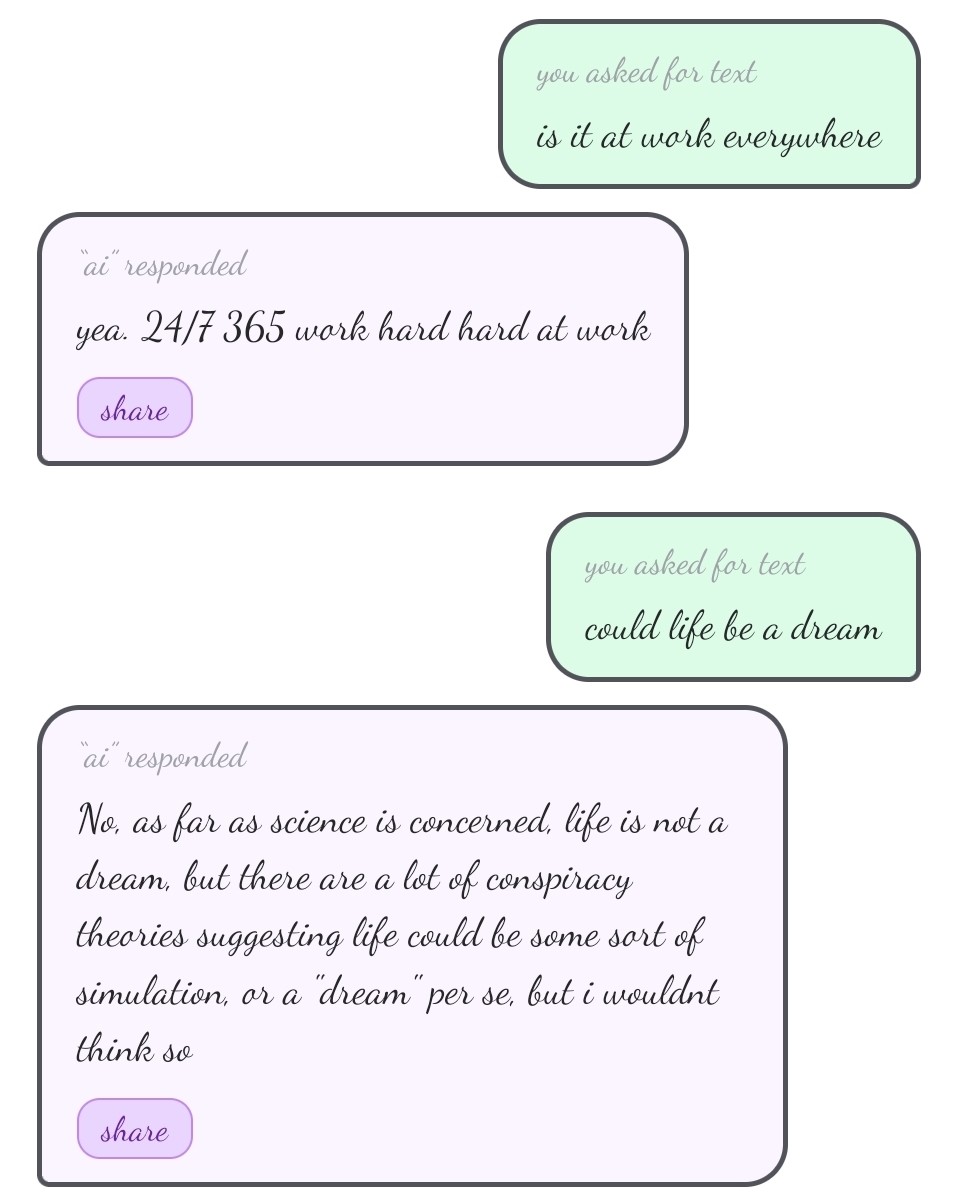Share the "life is not a dream" response
The width and height of the screenshot is (961, 1201).
click(x=134, y=1129)
